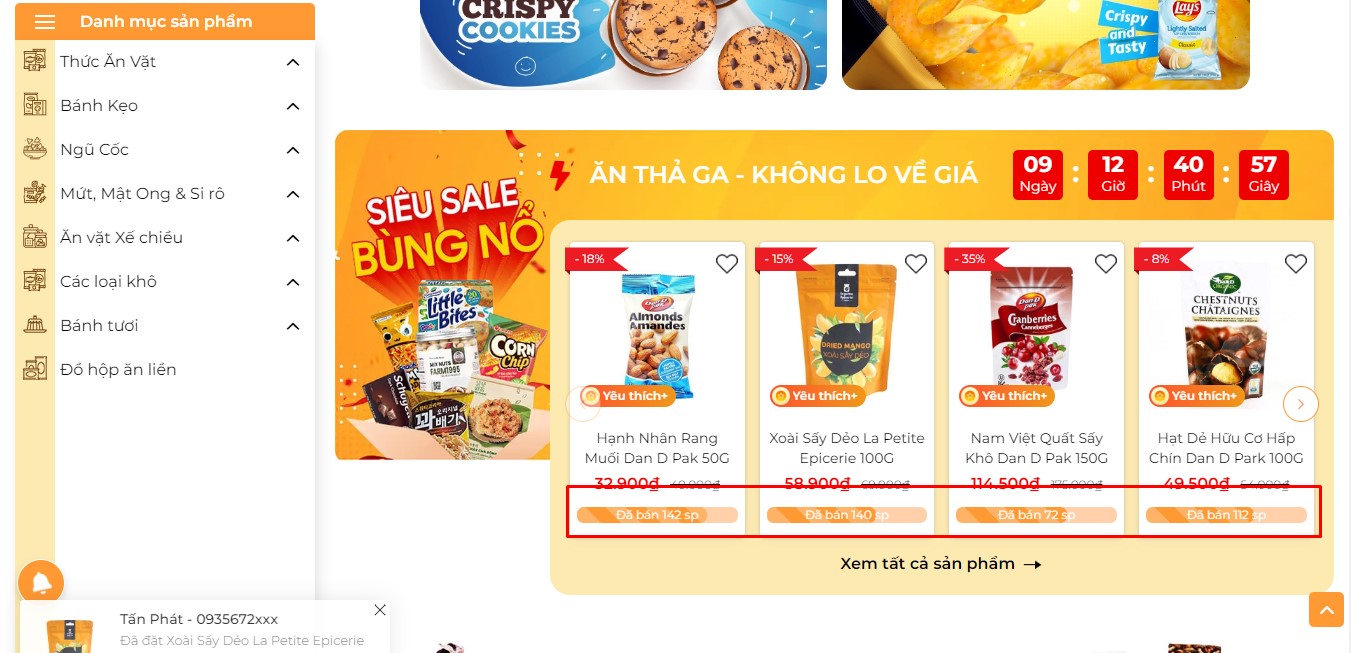Add Hạnh Nhân Rang Muối to wishlist
1351x653 pixels.
pyautogui.click(x=727, y=264)
